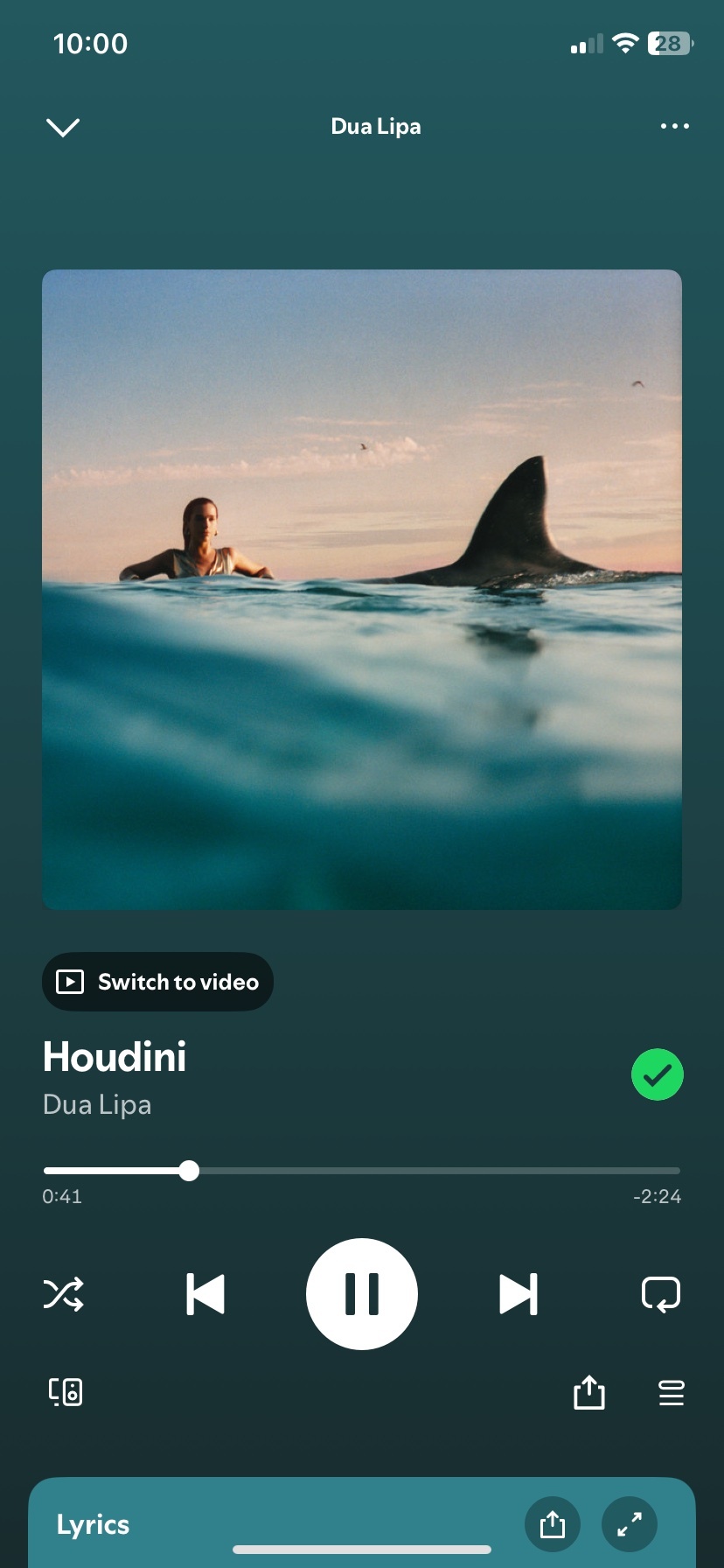Go back to the previous track

pos(206,1294)
